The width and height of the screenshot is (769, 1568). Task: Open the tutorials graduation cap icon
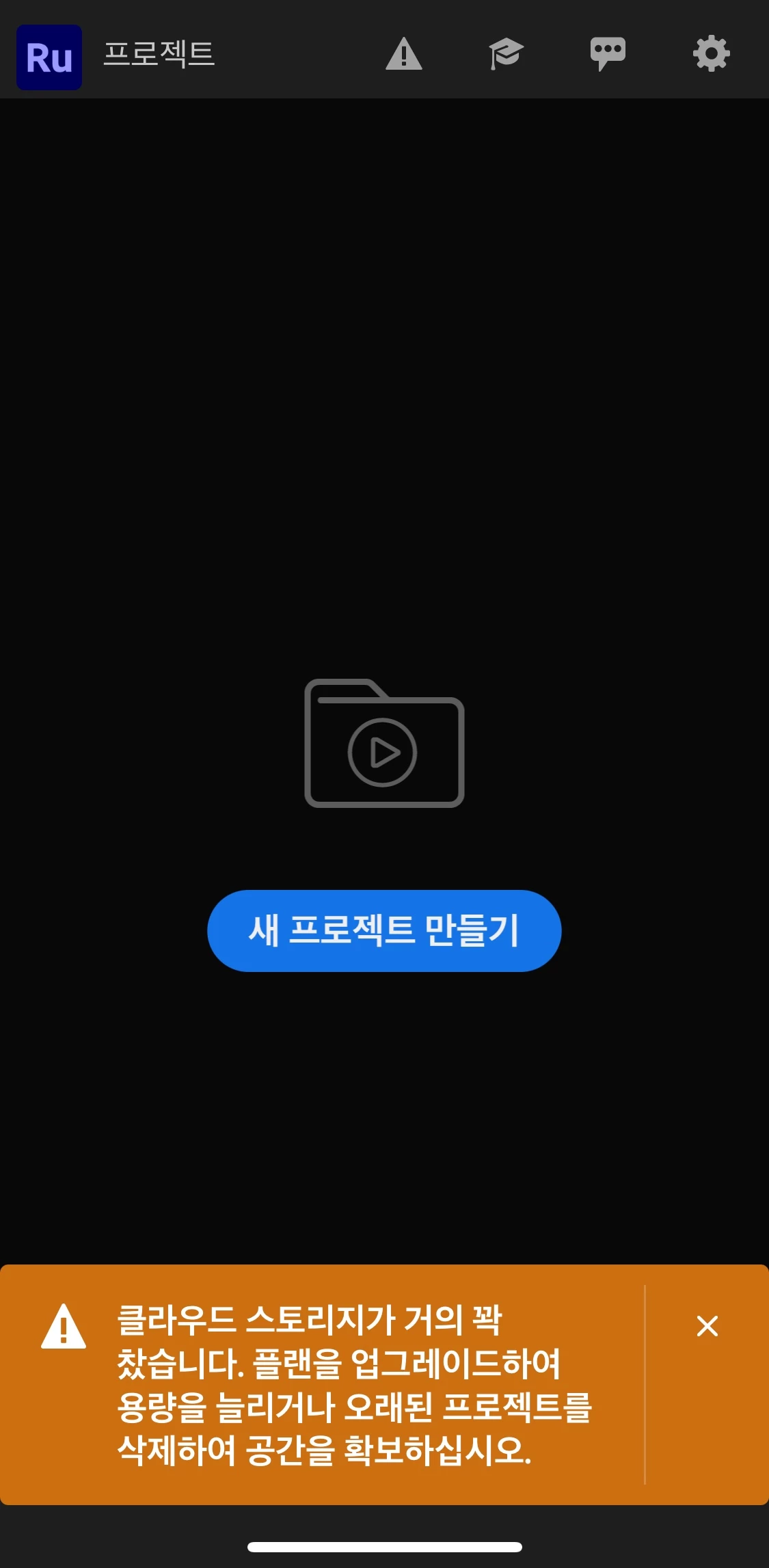[506, 54]
